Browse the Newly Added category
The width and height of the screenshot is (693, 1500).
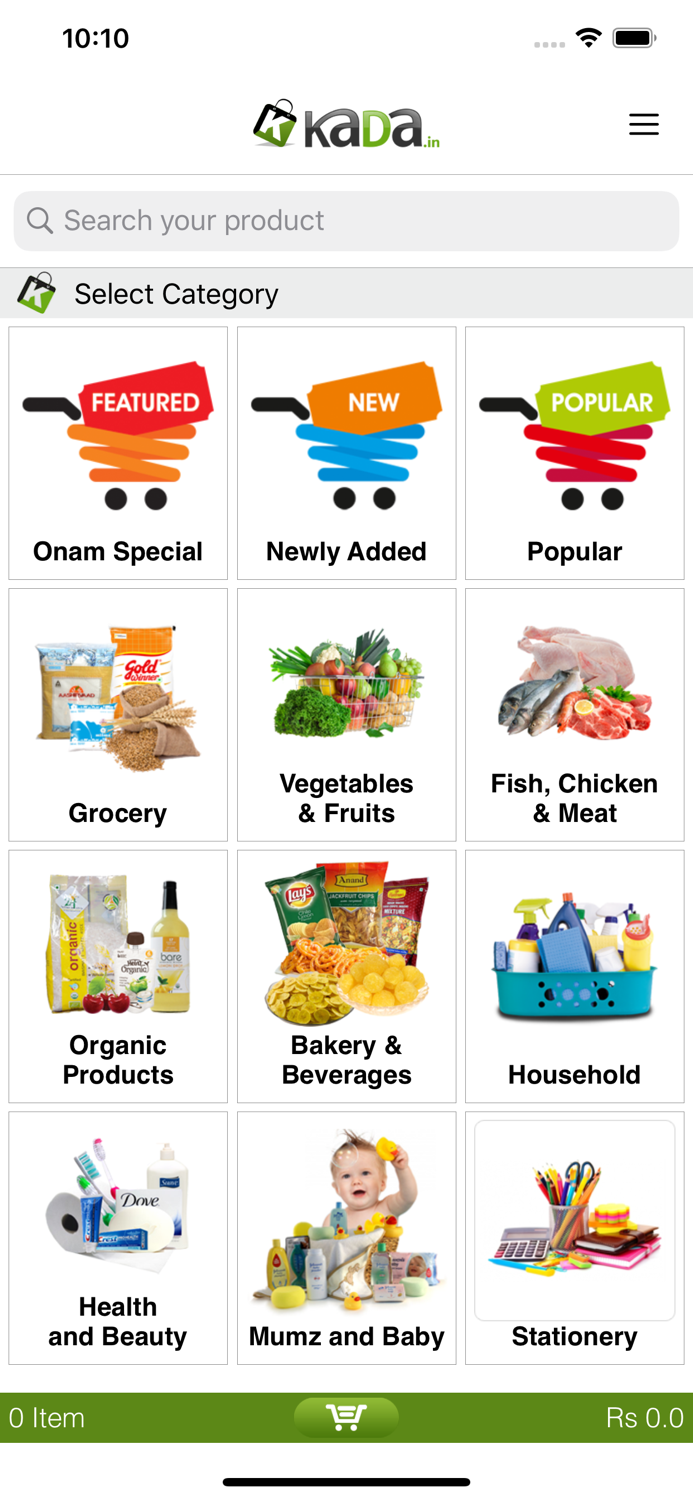click(x=346, y=453)
